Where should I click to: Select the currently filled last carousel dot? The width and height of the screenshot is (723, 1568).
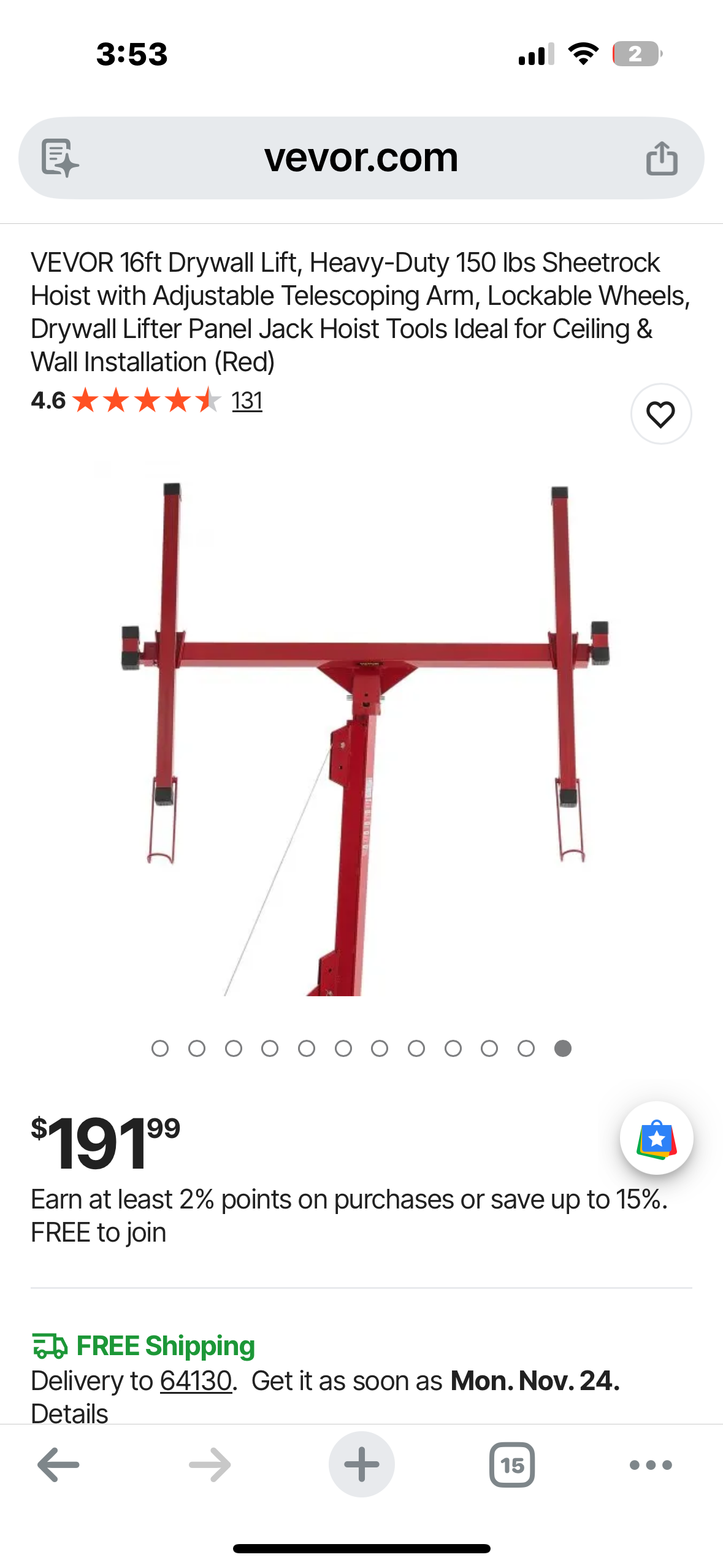[562, 1049]
